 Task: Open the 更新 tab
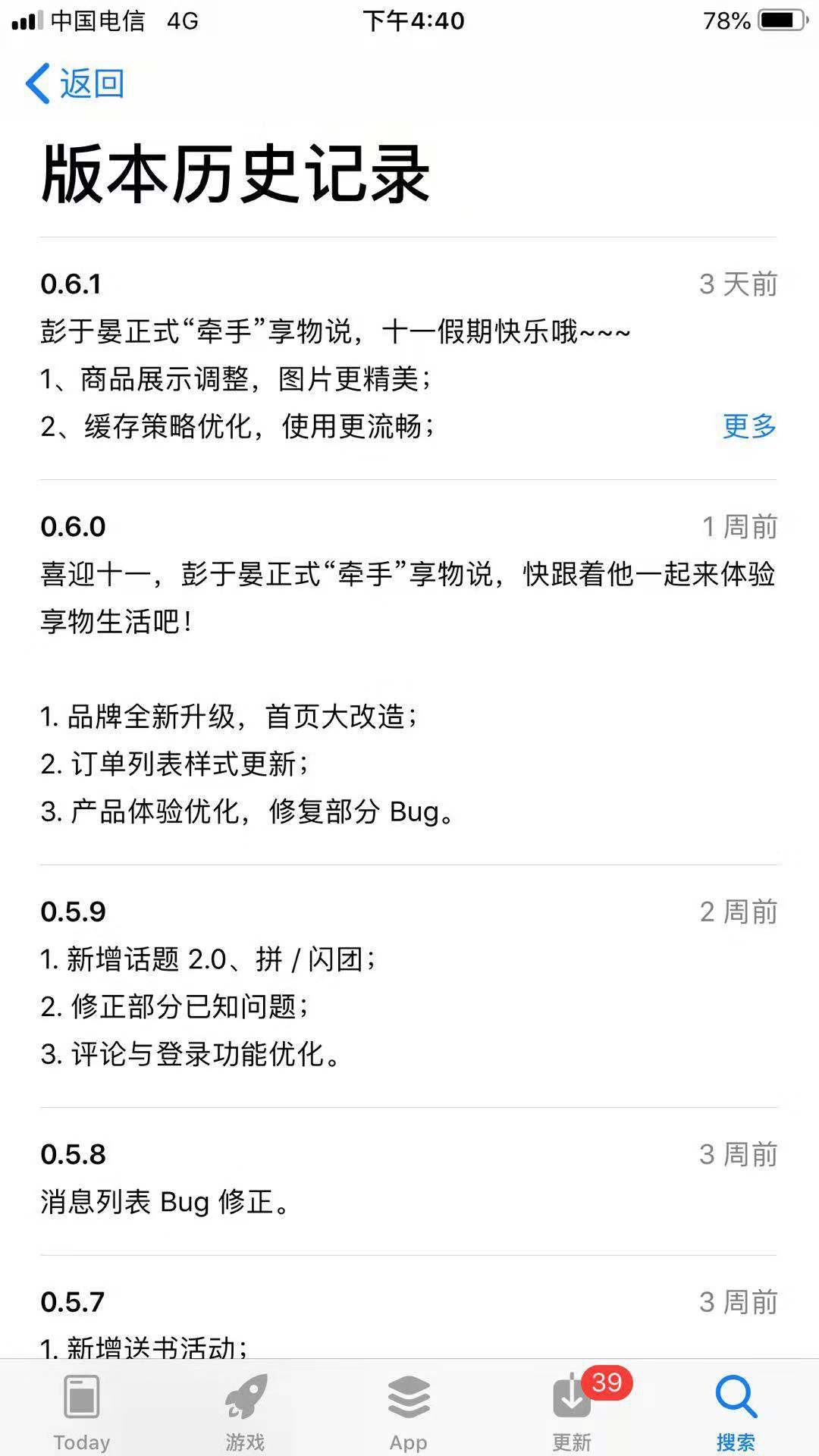[x=573, y=1410]
